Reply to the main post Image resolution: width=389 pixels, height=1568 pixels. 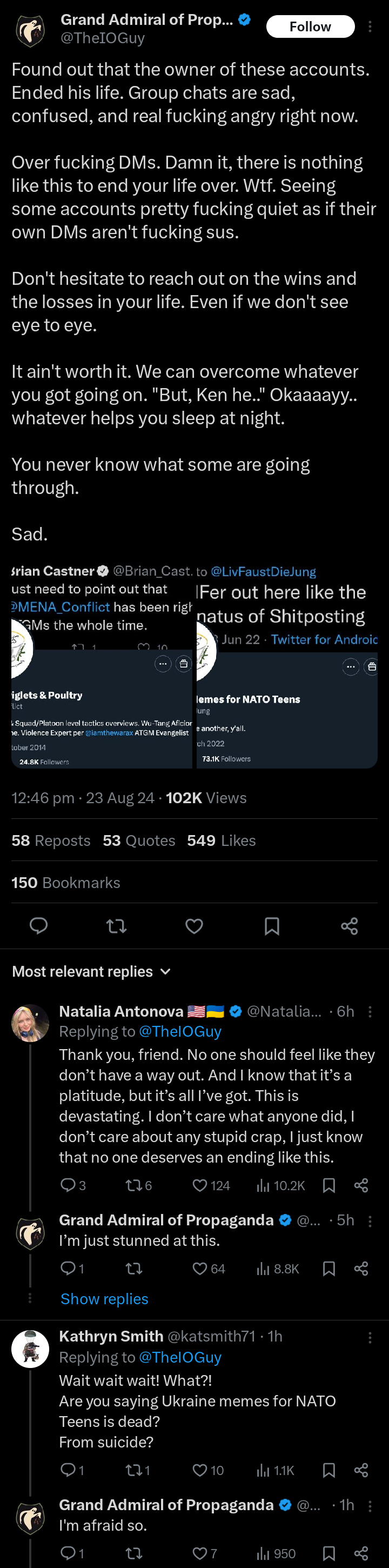(x=39, y=926)
